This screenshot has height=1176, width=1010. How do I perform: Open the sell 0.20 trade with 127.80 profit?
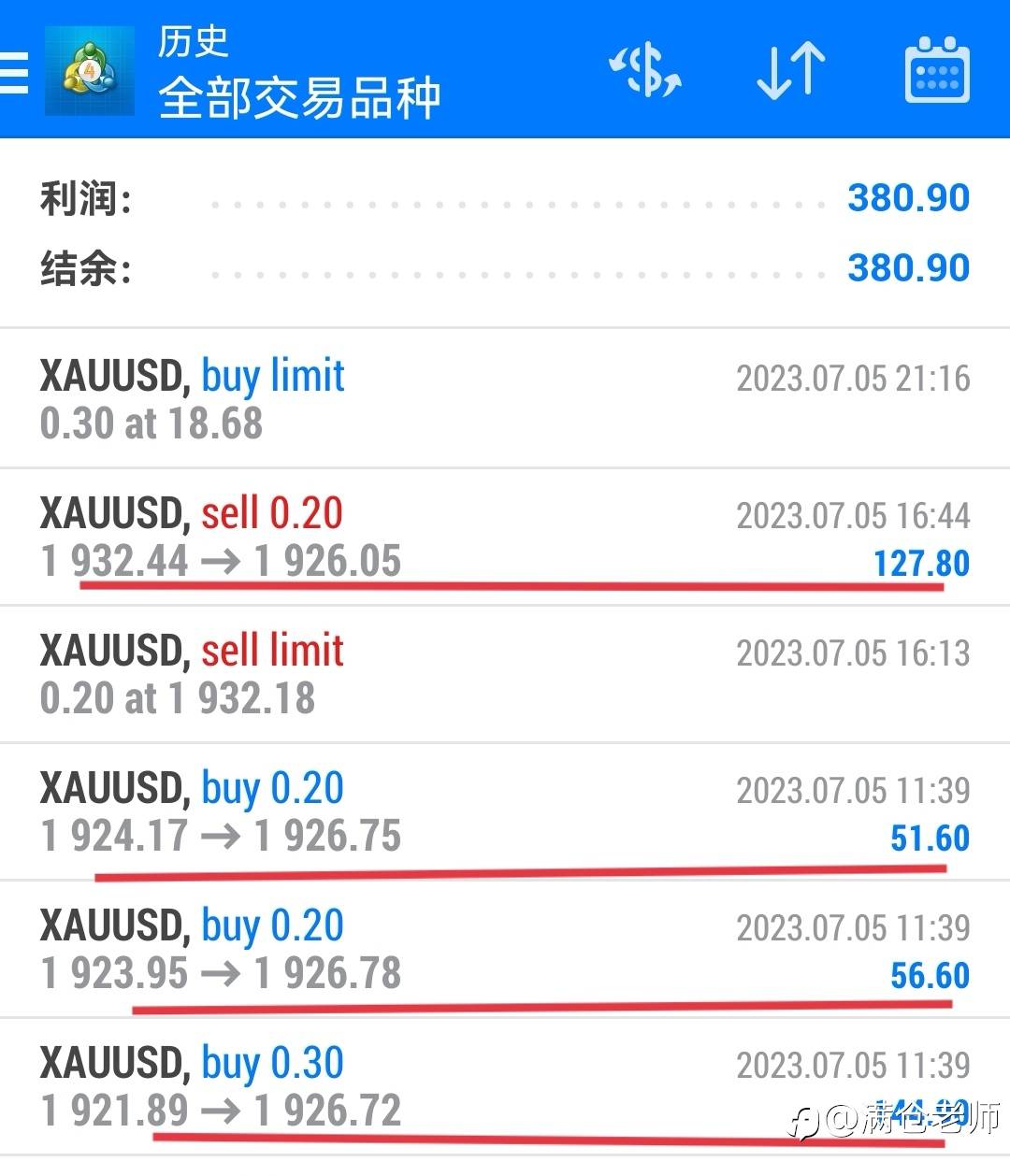click(x=505, y=537)
